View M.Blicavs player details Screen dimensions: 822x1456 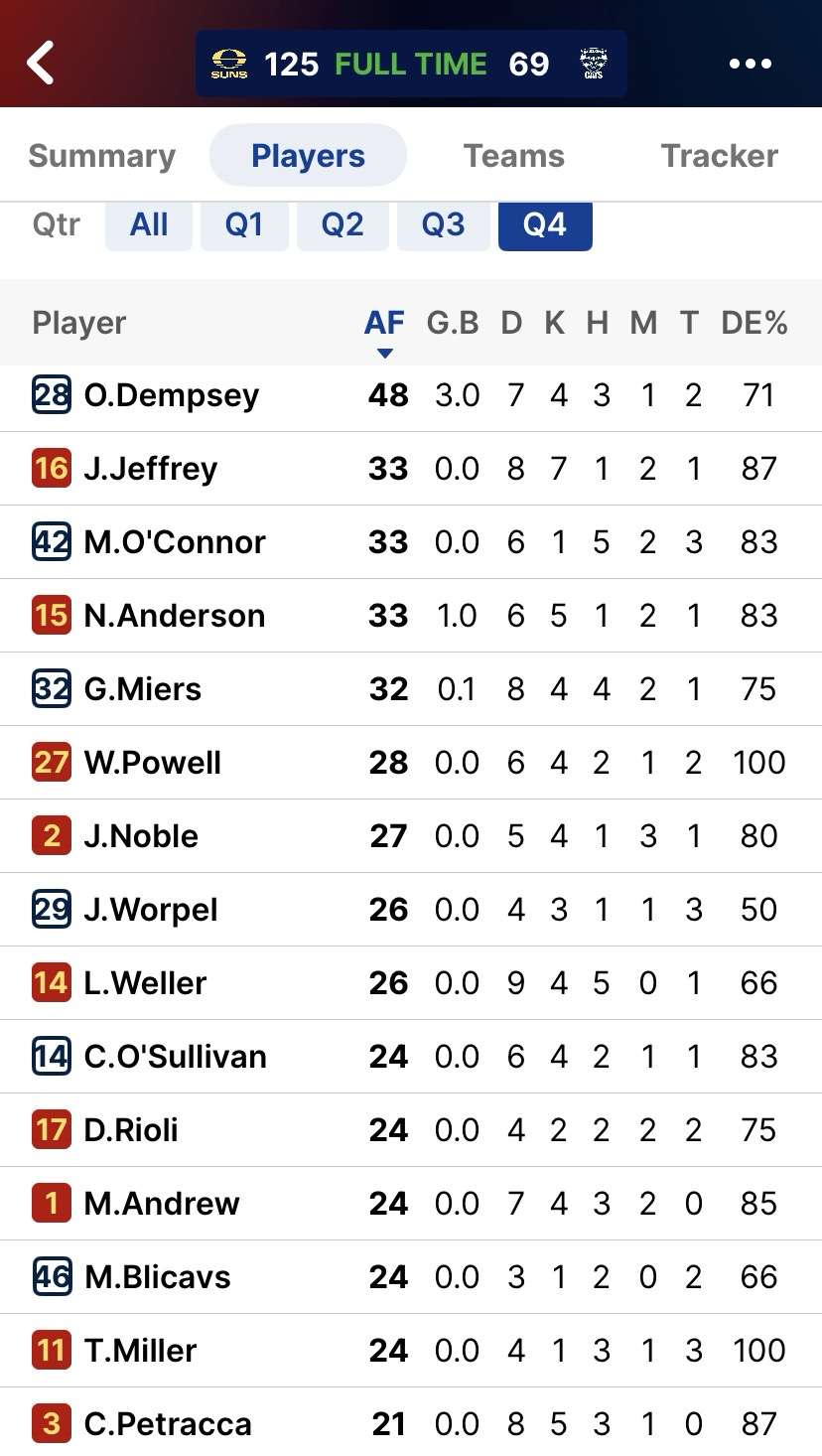pyautogui.click(x=157, y=1277)
